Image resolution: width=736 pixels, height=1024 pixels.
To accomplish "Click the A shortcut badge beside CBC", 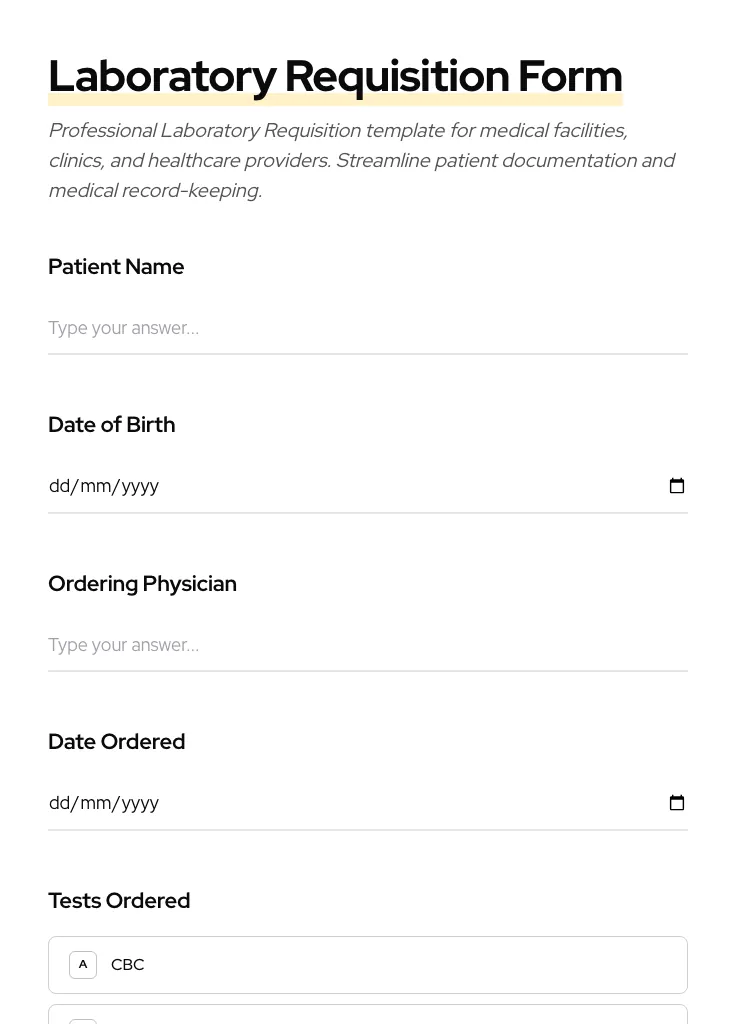I will coord(83,964).
